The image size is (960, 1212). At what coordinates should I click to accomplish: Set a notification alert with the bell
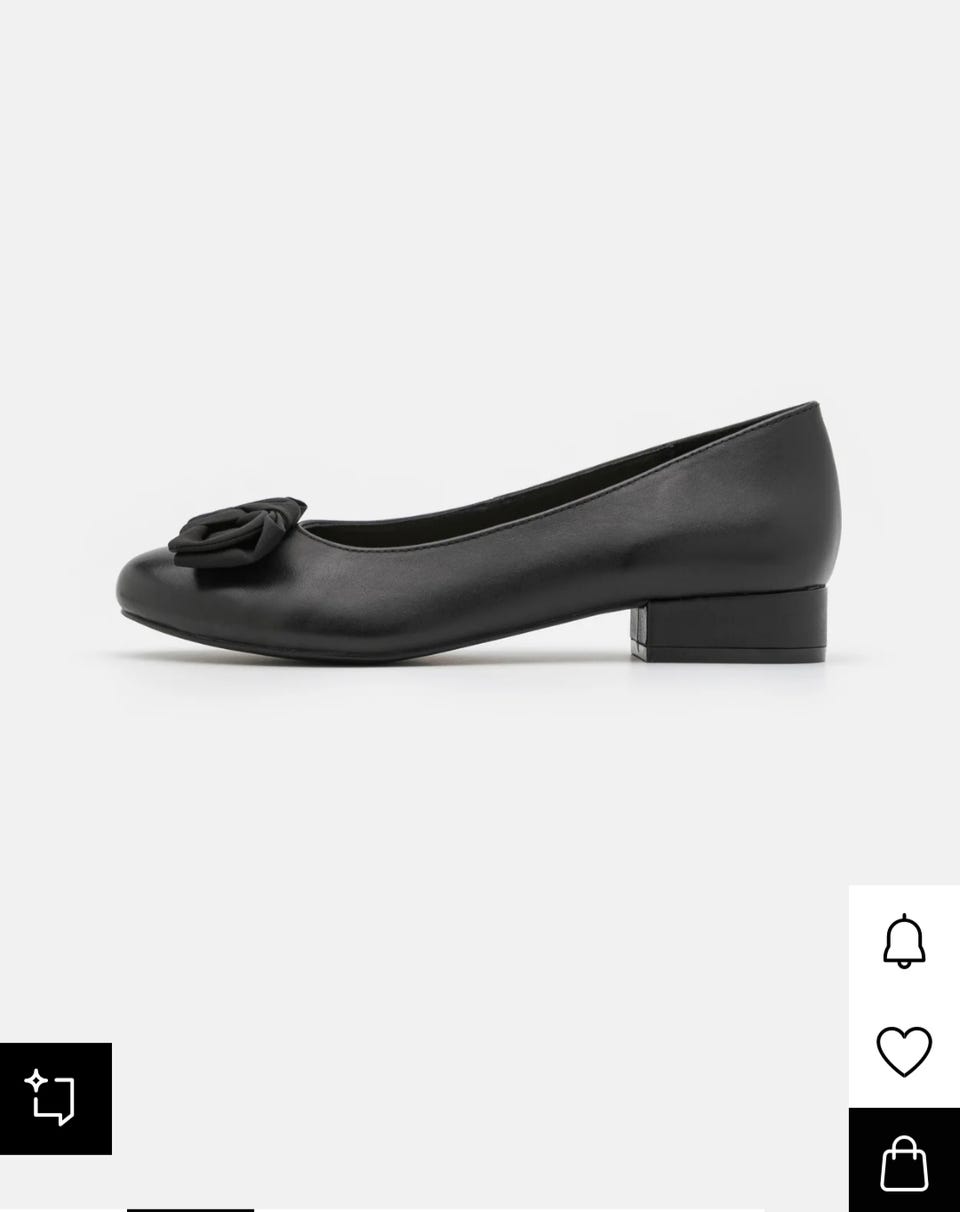[904, 941]
